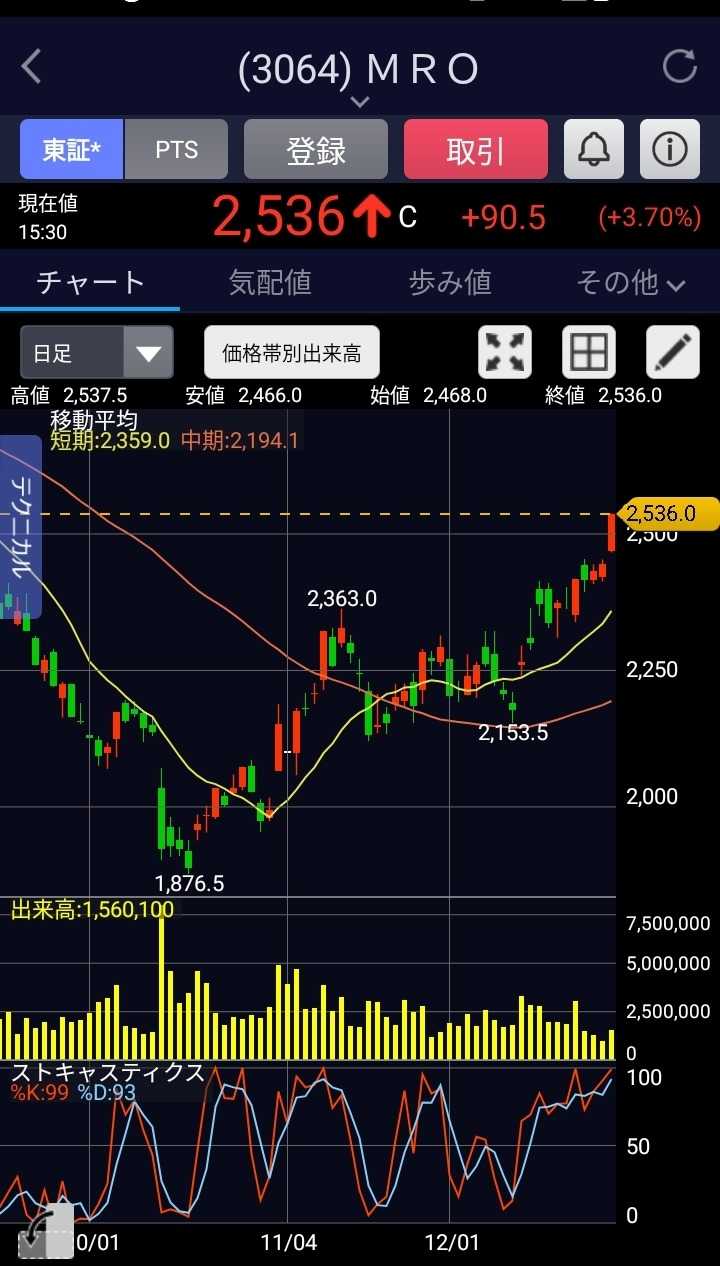Open the four-panel chart layout
Image resolution: width=720 pixels, height=1266 pixels.
(x=589, y=353)
